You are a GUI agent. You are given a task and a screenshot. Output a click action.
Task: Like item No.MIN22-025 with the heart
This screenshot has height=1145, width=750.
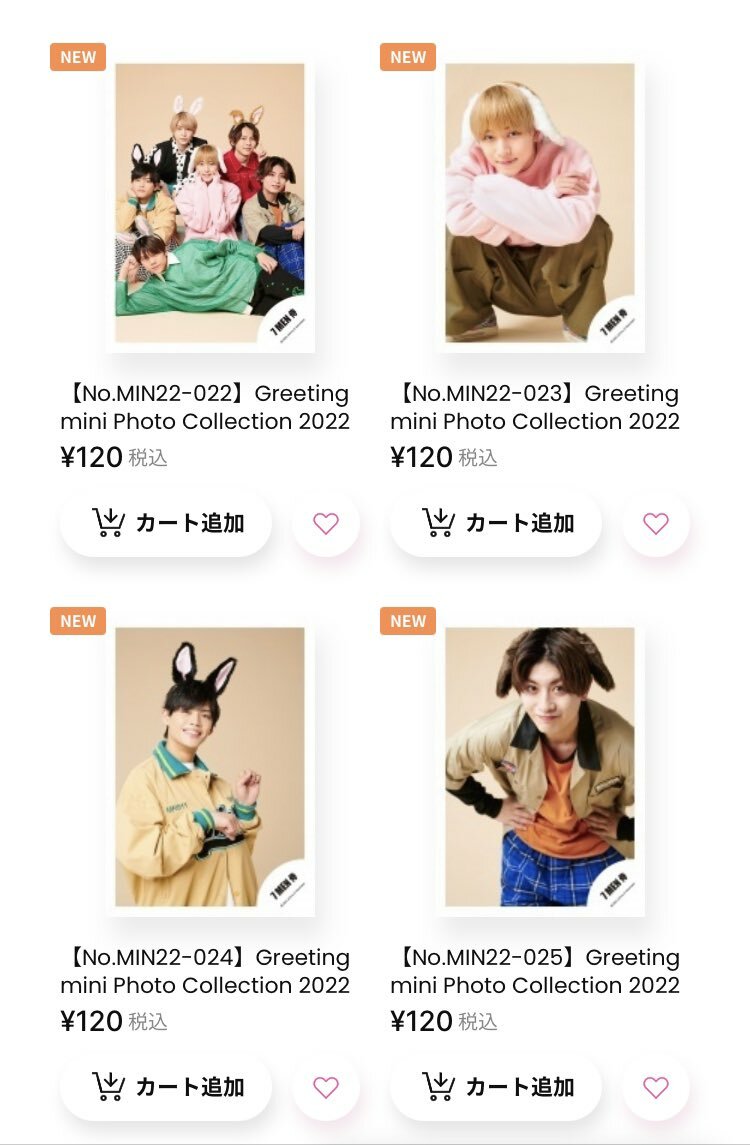[x=656, y=1087]
